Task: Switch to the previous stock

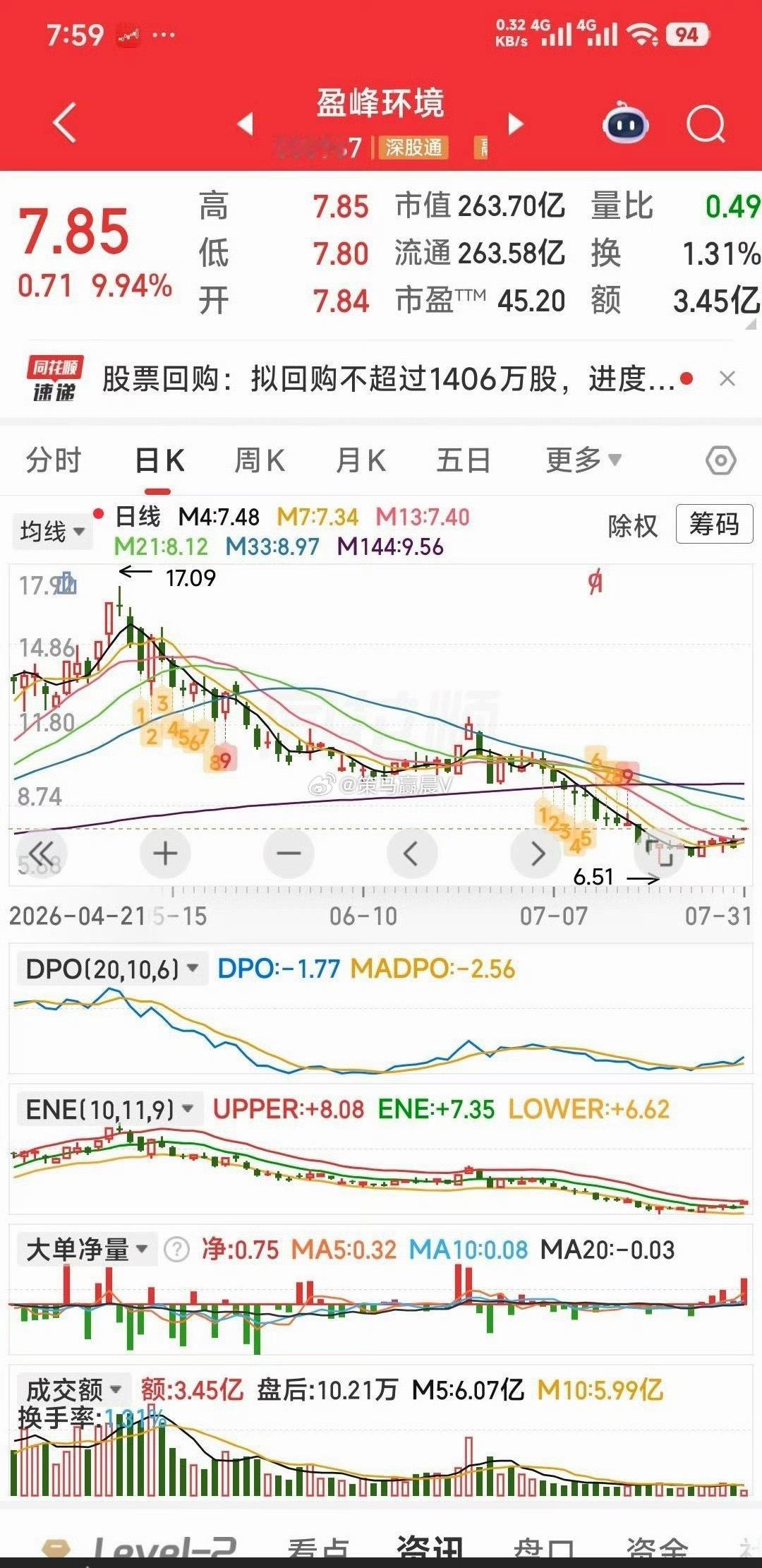Action: pyautogui.click(x=246, y=124)
